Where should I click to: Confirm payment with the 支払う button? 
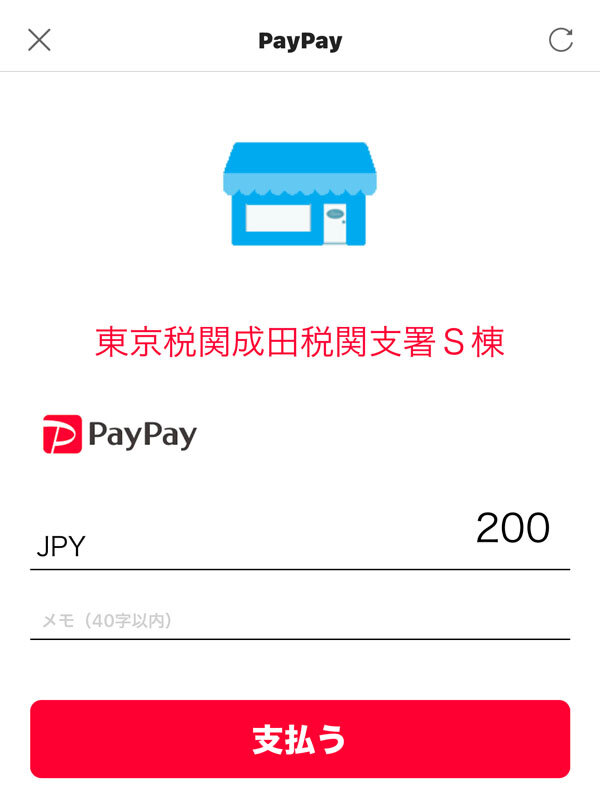point(300,739)
